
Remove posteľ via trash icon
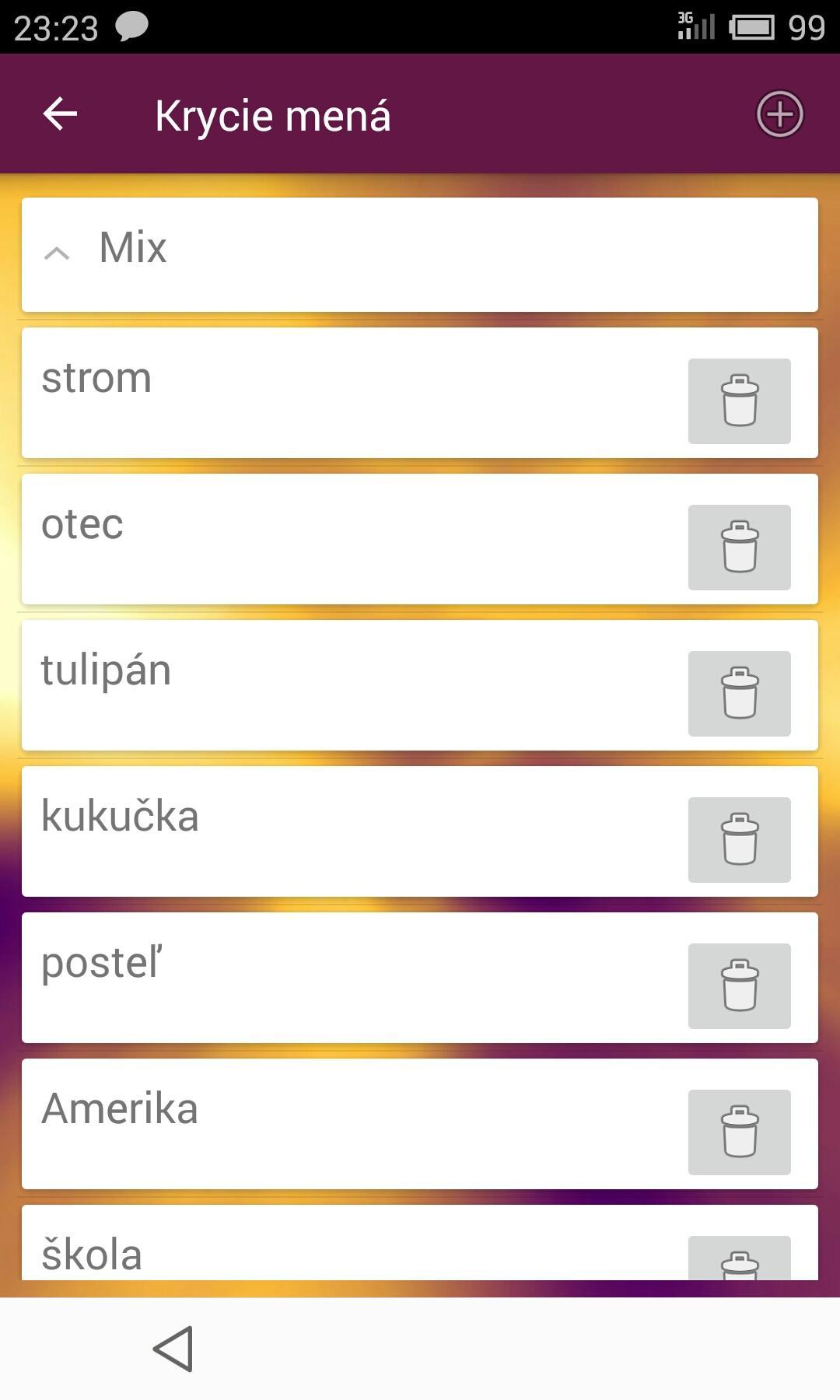[739, 986]
